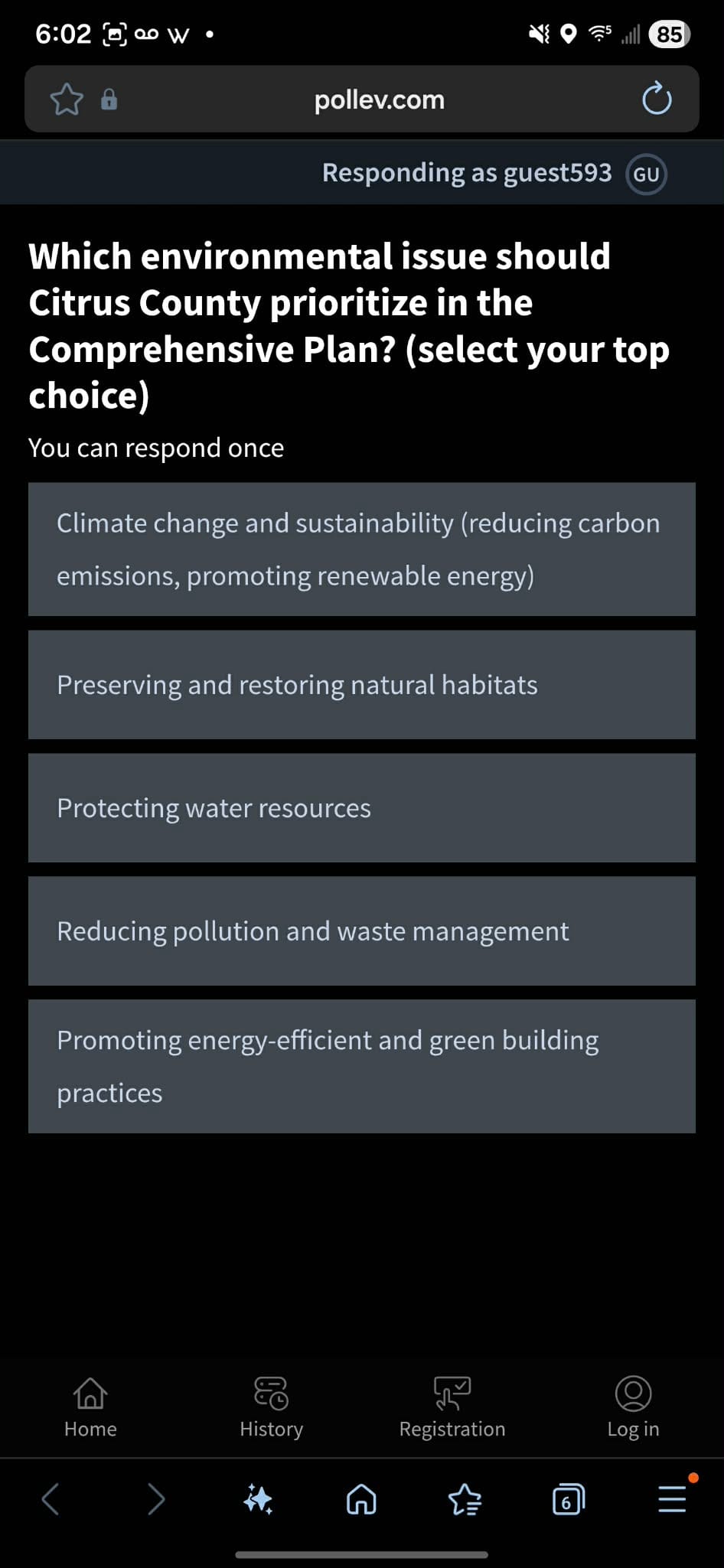Screen dimensions: 724x1568
Task: Vote for Reducing pollution and waste management
Action: click(x=361, y=931)
